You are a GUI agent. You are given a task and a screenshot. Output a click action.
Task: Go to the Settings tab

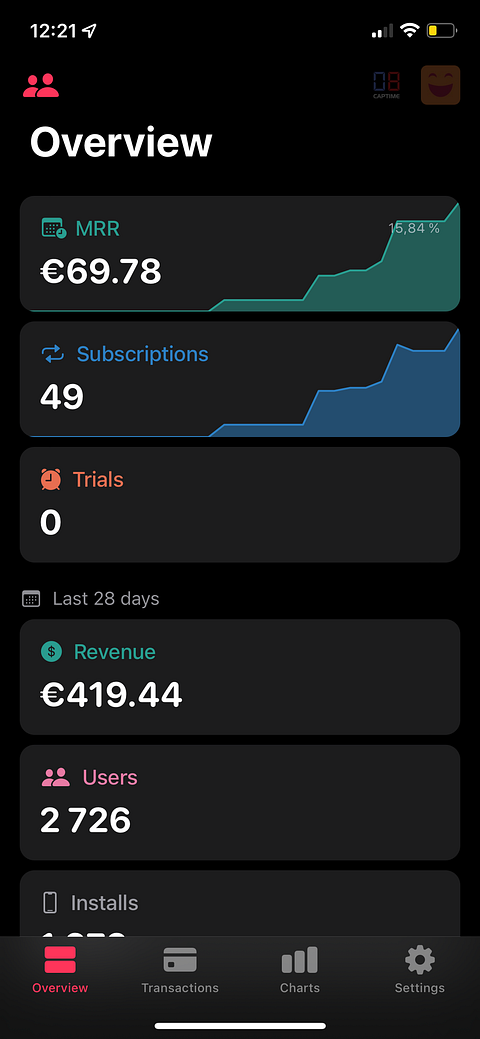pos(420,970)
